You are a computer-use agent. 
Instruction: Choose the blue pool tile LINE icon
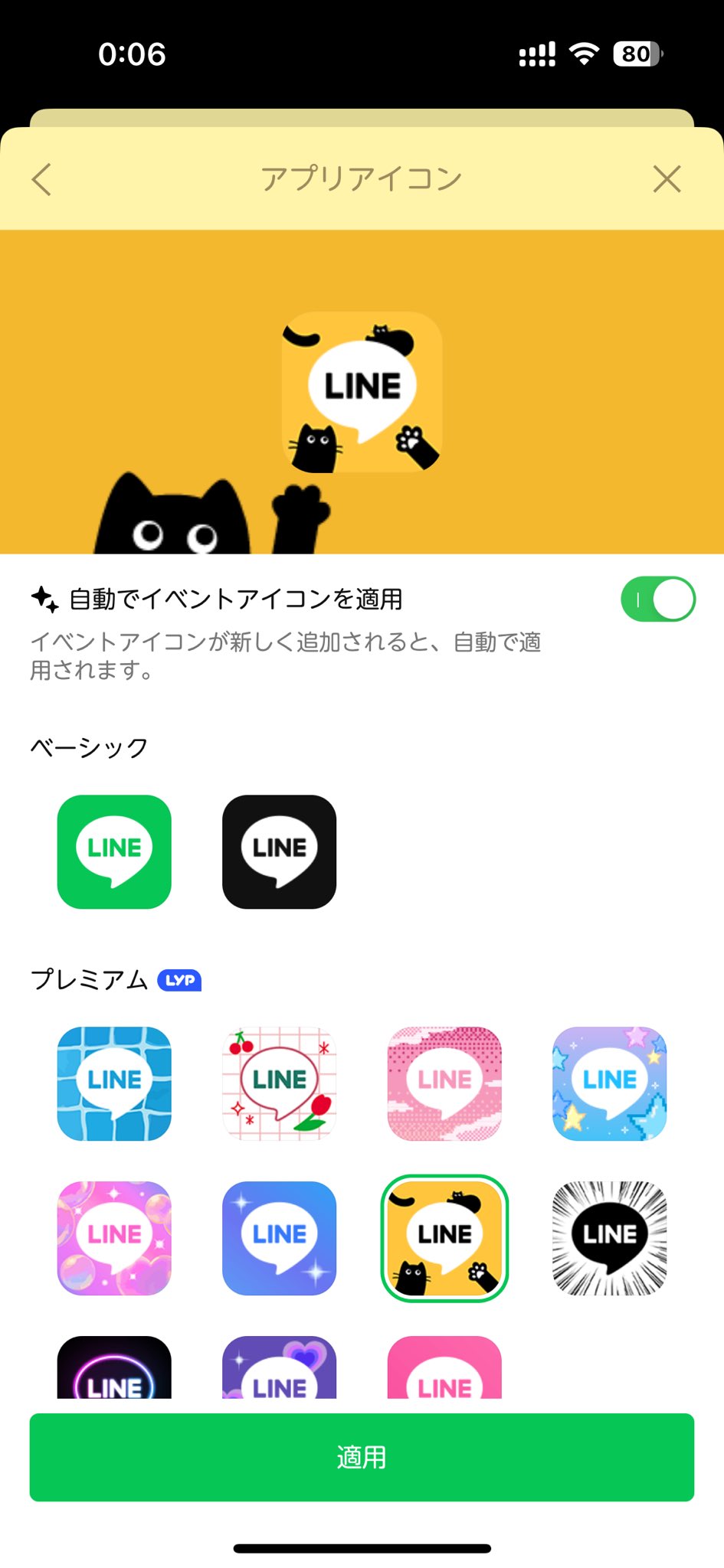coord(113,1083)
